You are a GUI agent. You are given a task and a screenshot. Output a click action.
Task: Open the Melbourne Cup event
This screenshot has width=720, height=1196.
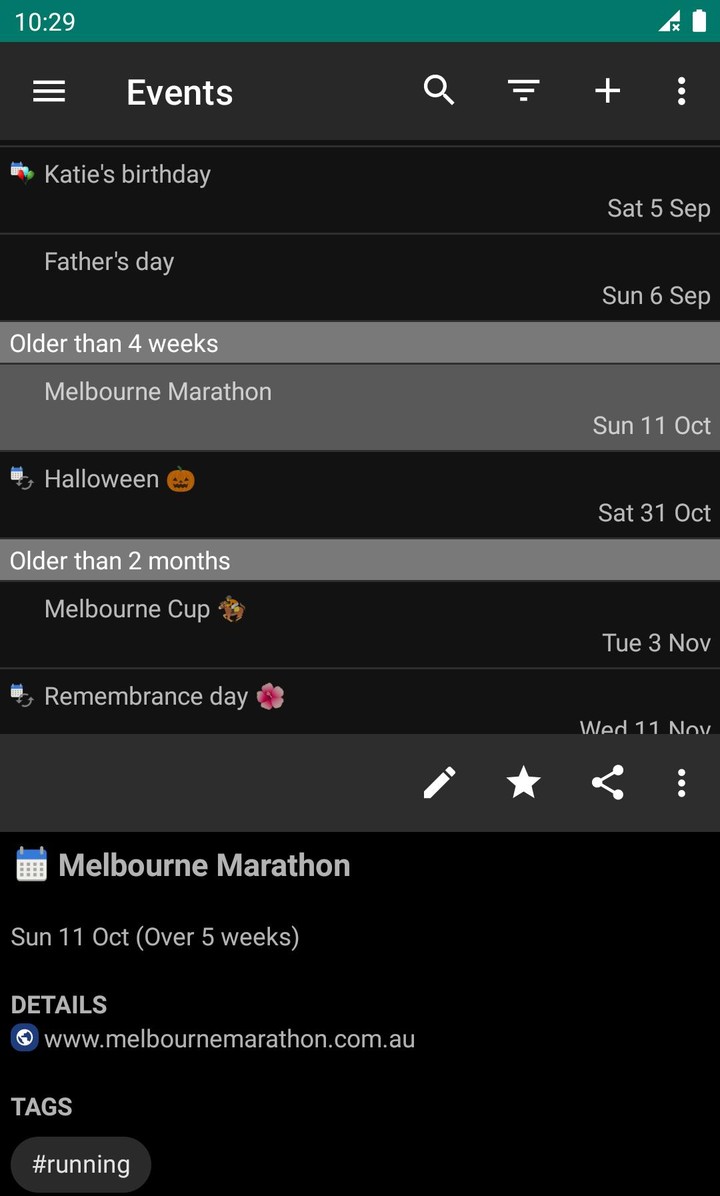pyautogui.click(x=360, y=625)
